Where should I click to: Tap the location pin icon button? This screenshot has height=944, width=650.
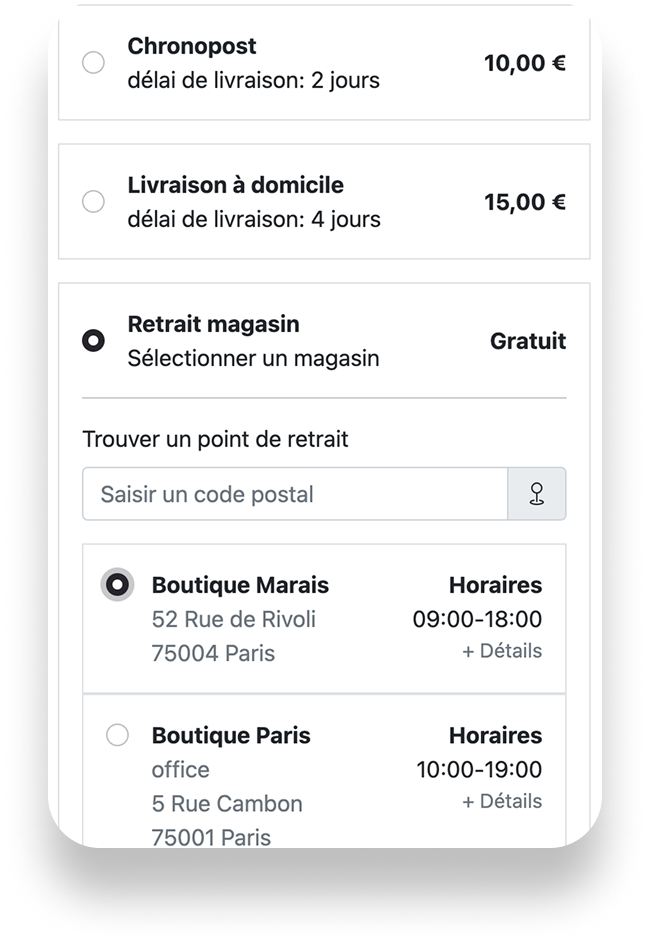click(537, 494)
